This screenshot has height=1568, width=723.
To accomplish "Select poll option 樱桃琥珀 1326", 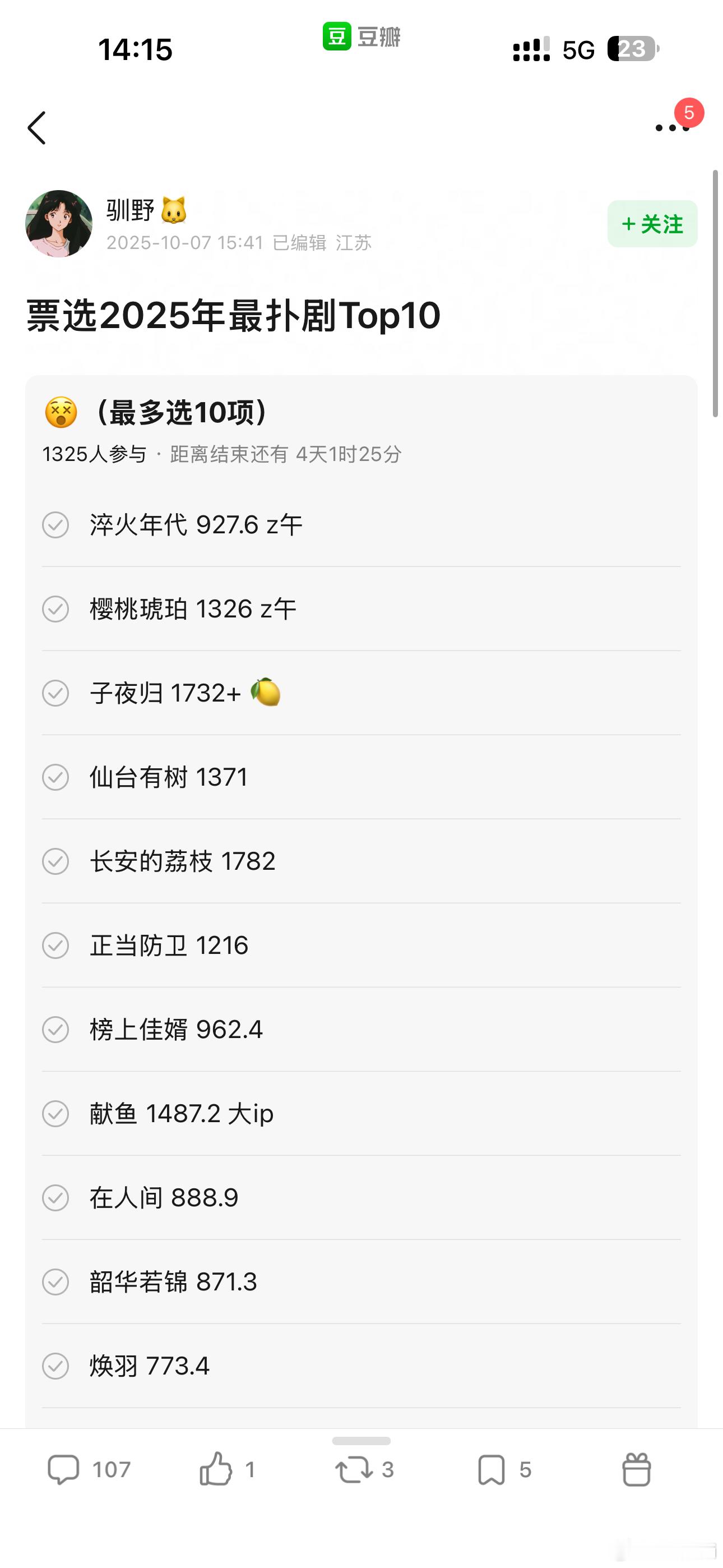I will coord(55,608).
